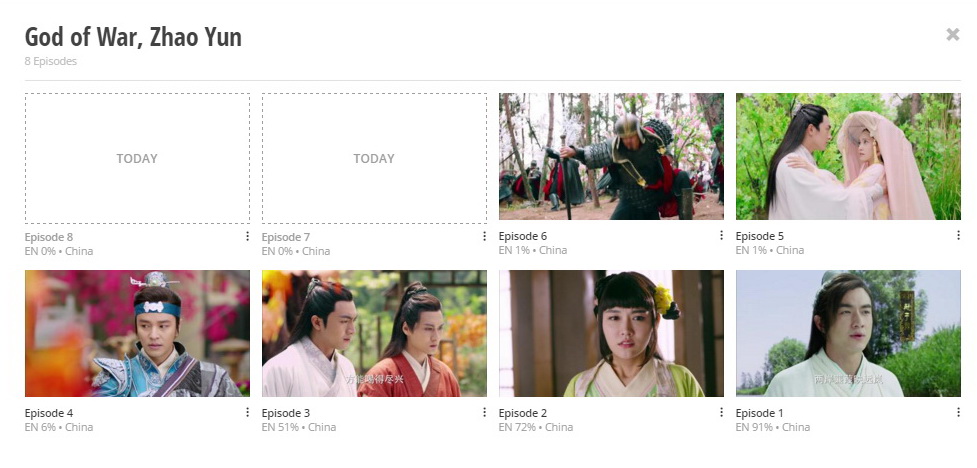Viewport: 977px width, 468px height.
Task: Open the overflow menu for Episode 4
Action: click(247, 412)
